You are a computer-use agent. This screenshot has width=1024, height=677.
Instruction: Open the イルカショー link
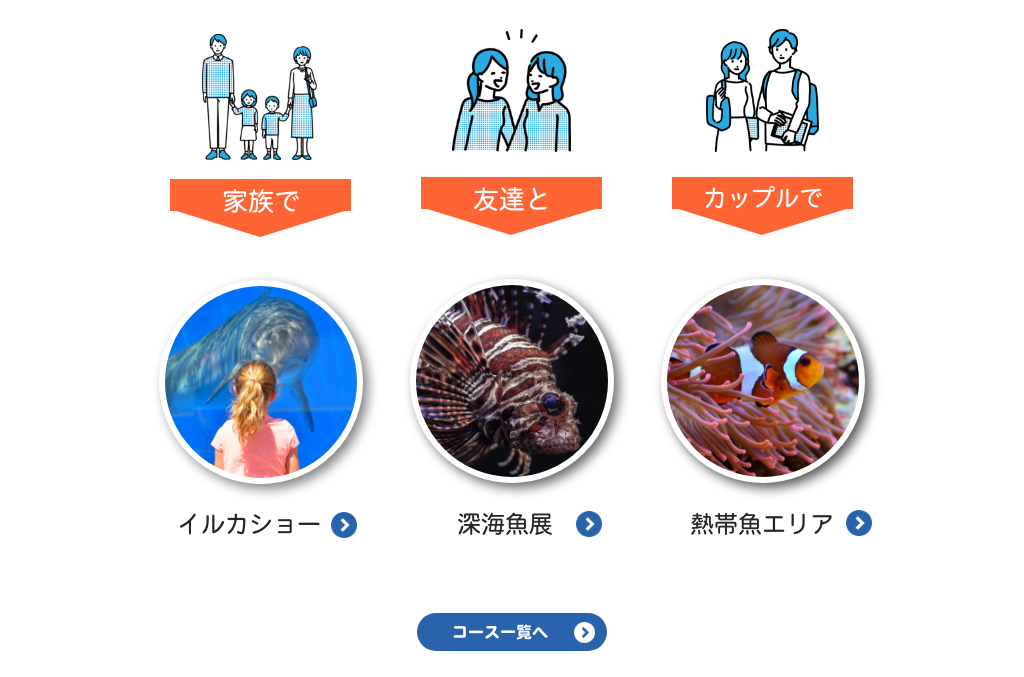pos(266,524)
